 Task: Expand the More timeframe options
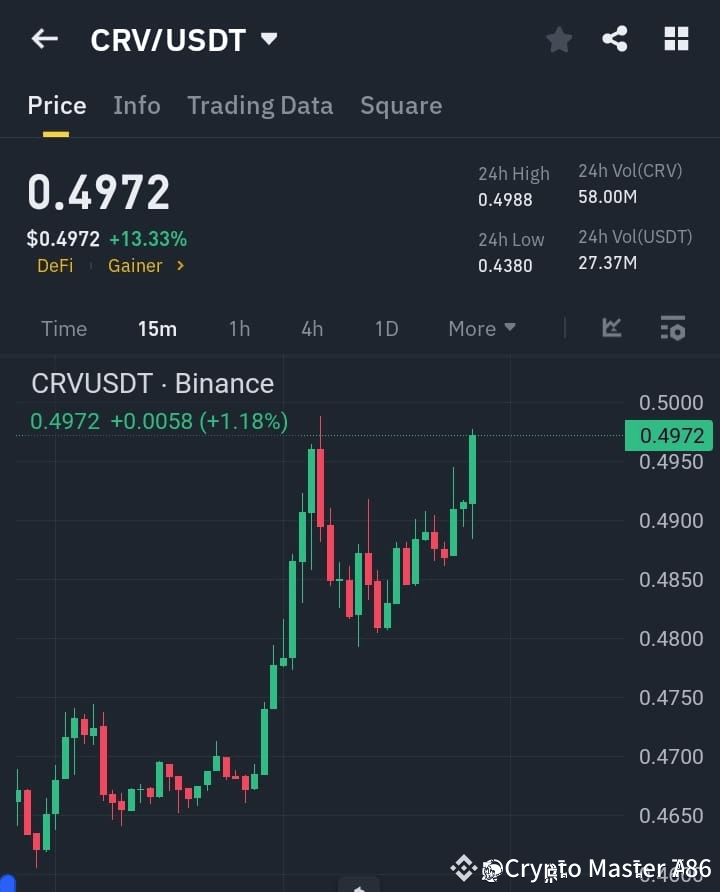(481, 328)
